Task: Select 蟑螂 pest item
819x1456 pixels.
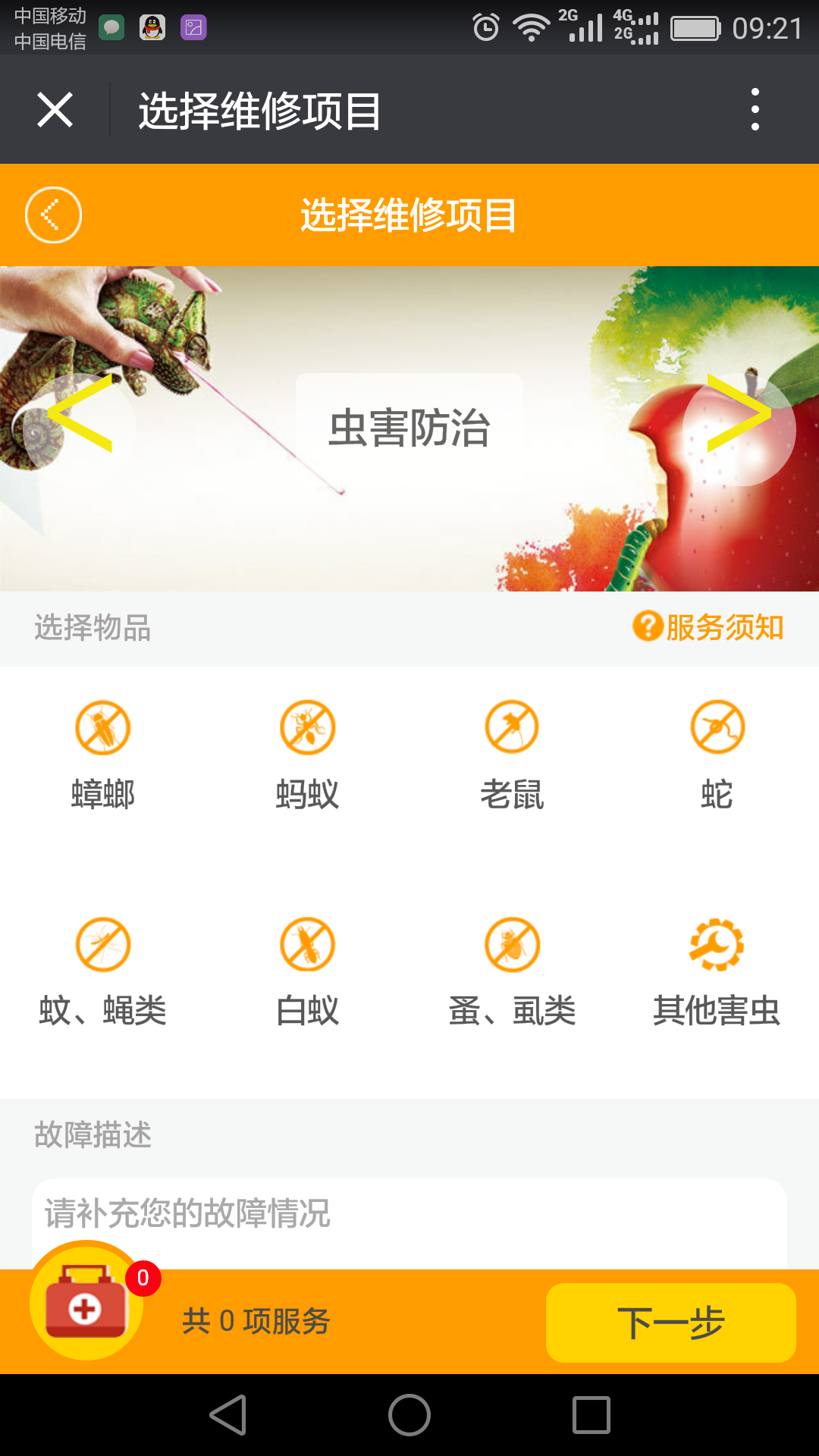Action: tap(102, 755)
